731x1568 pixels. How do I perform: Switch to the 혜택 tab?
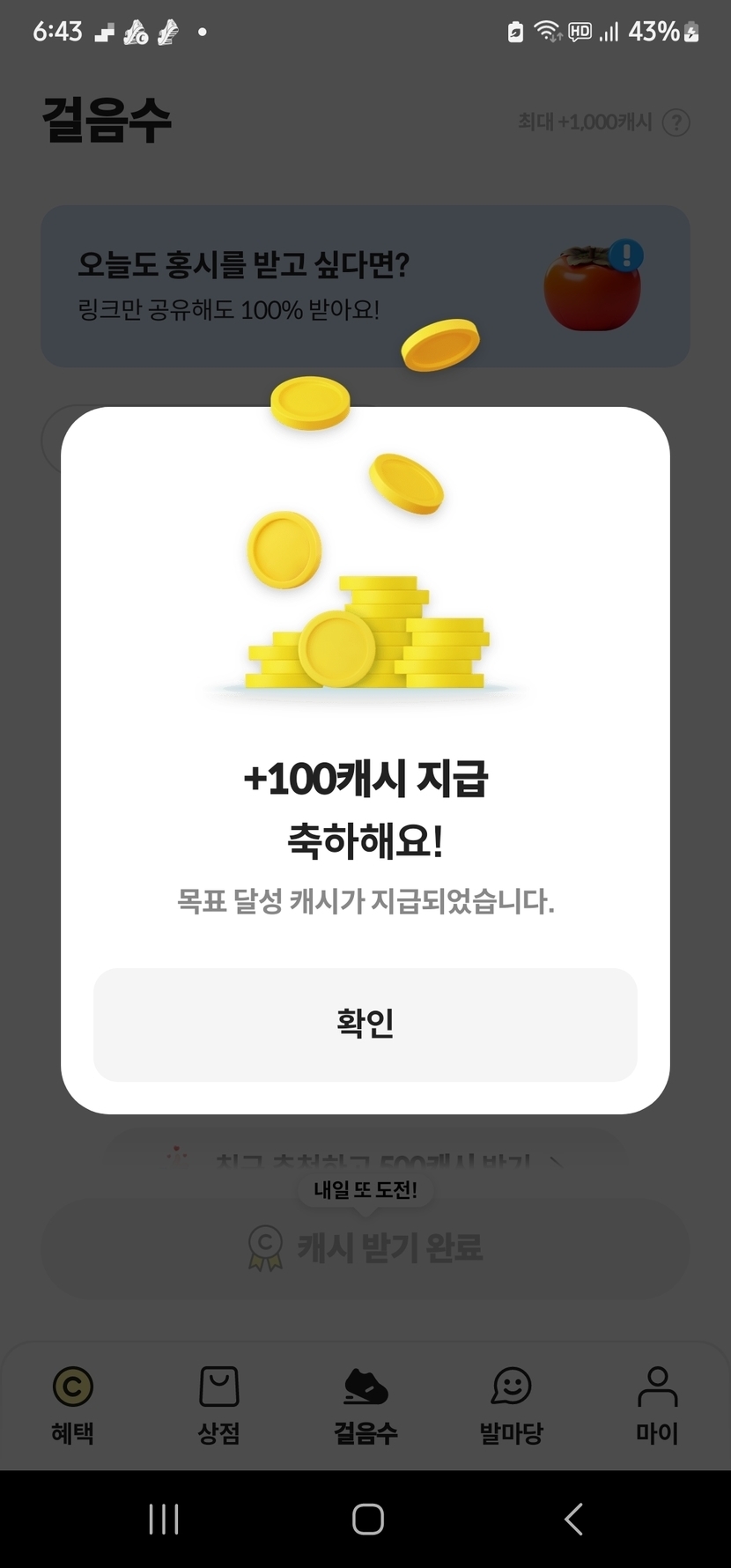click(72, 1404)
